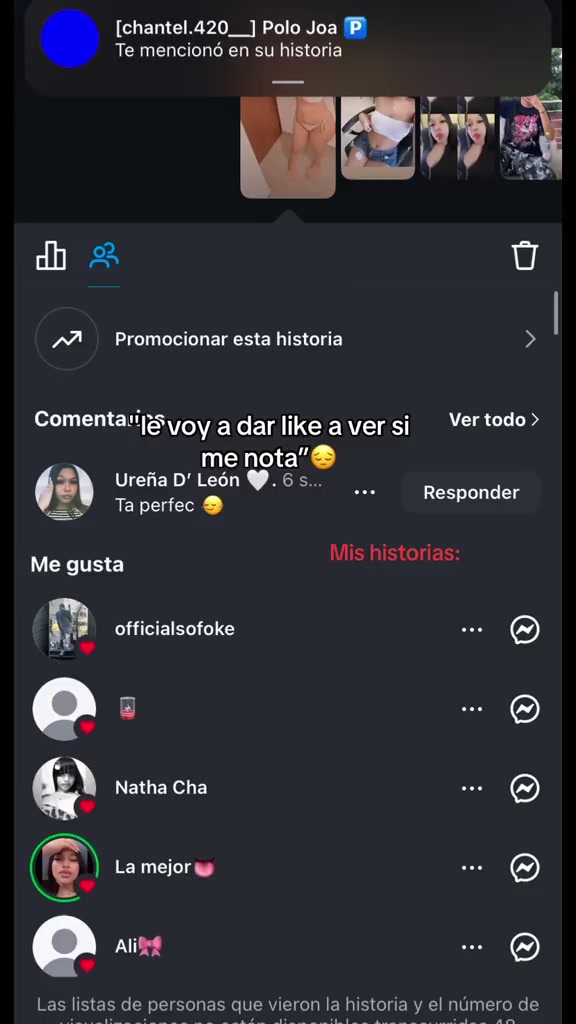Image resolution: width=576 pixels, height=1024 pixels.
Task: Open options for Ureña D' León's comment
Action: click(x=364, y=492)
